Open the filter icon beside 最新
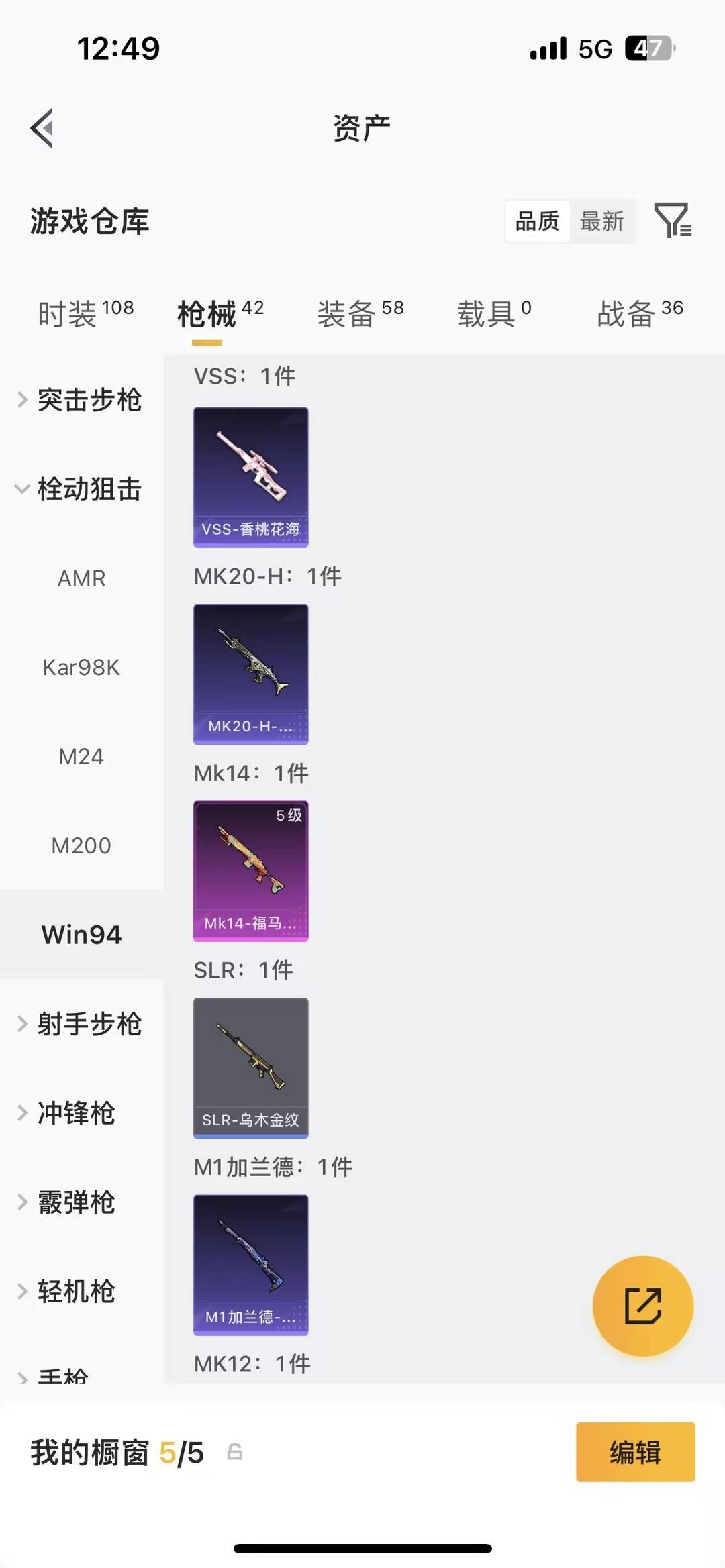The image size is (725, 1568). pyautogui.click(x=673, y=220)
